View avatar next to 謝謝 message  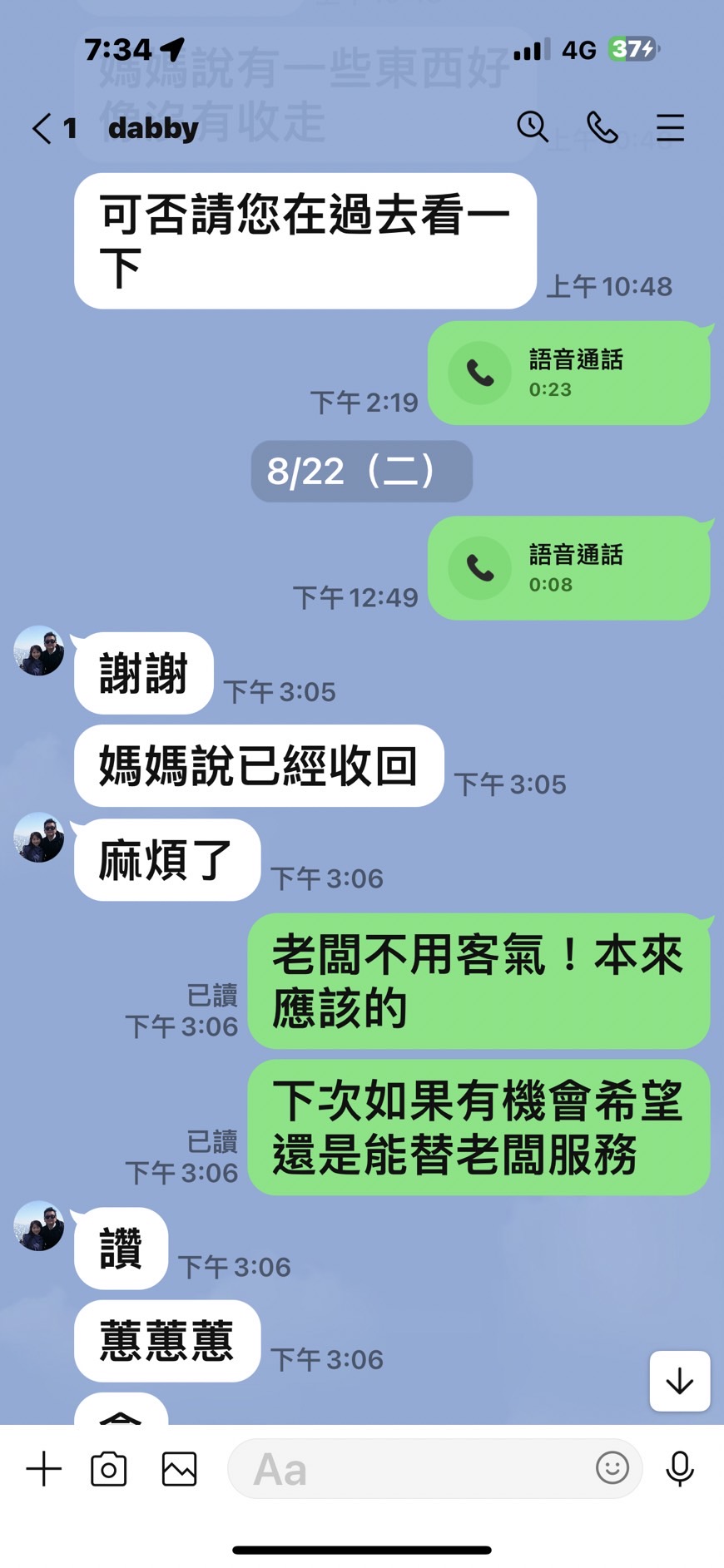click(x=39, y=650)
